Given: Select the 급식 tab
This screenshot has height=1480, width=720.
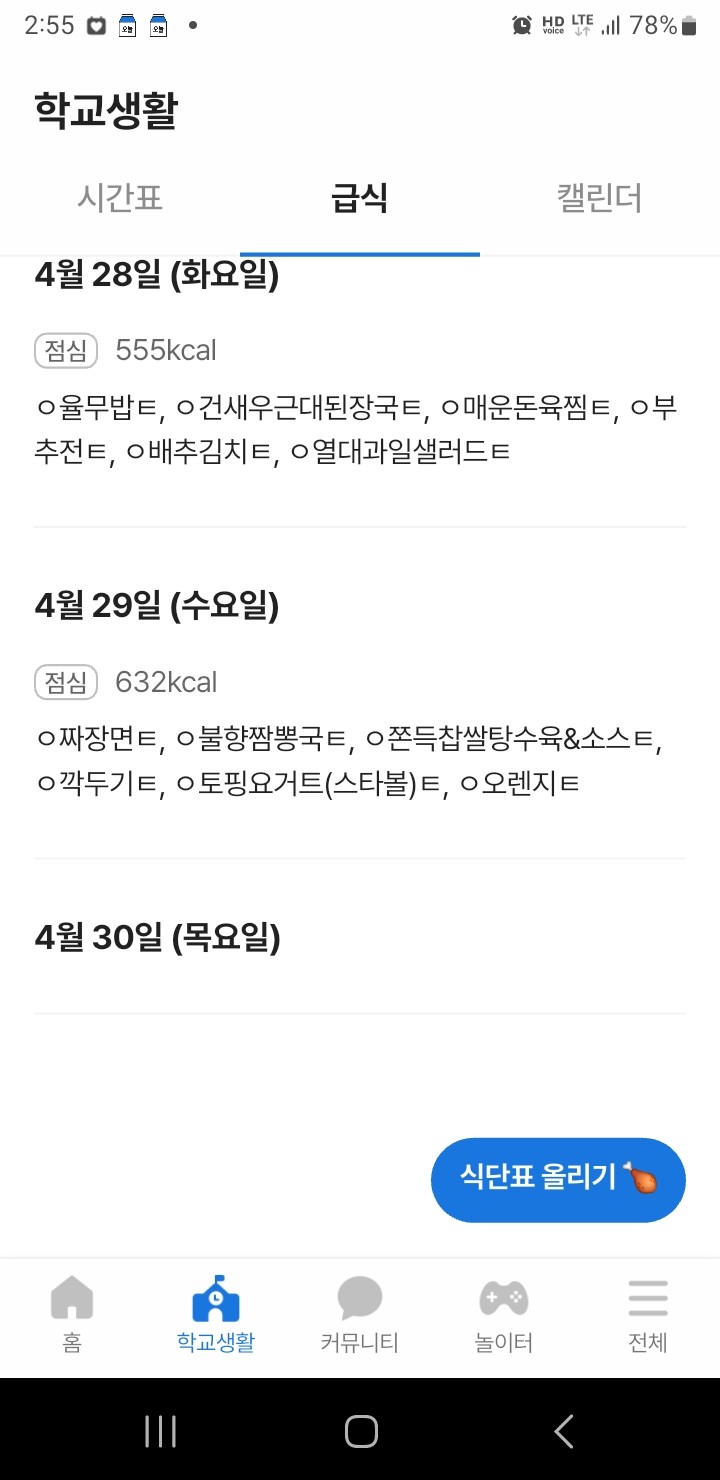Looking at the screenshot, I should point(360,199).
